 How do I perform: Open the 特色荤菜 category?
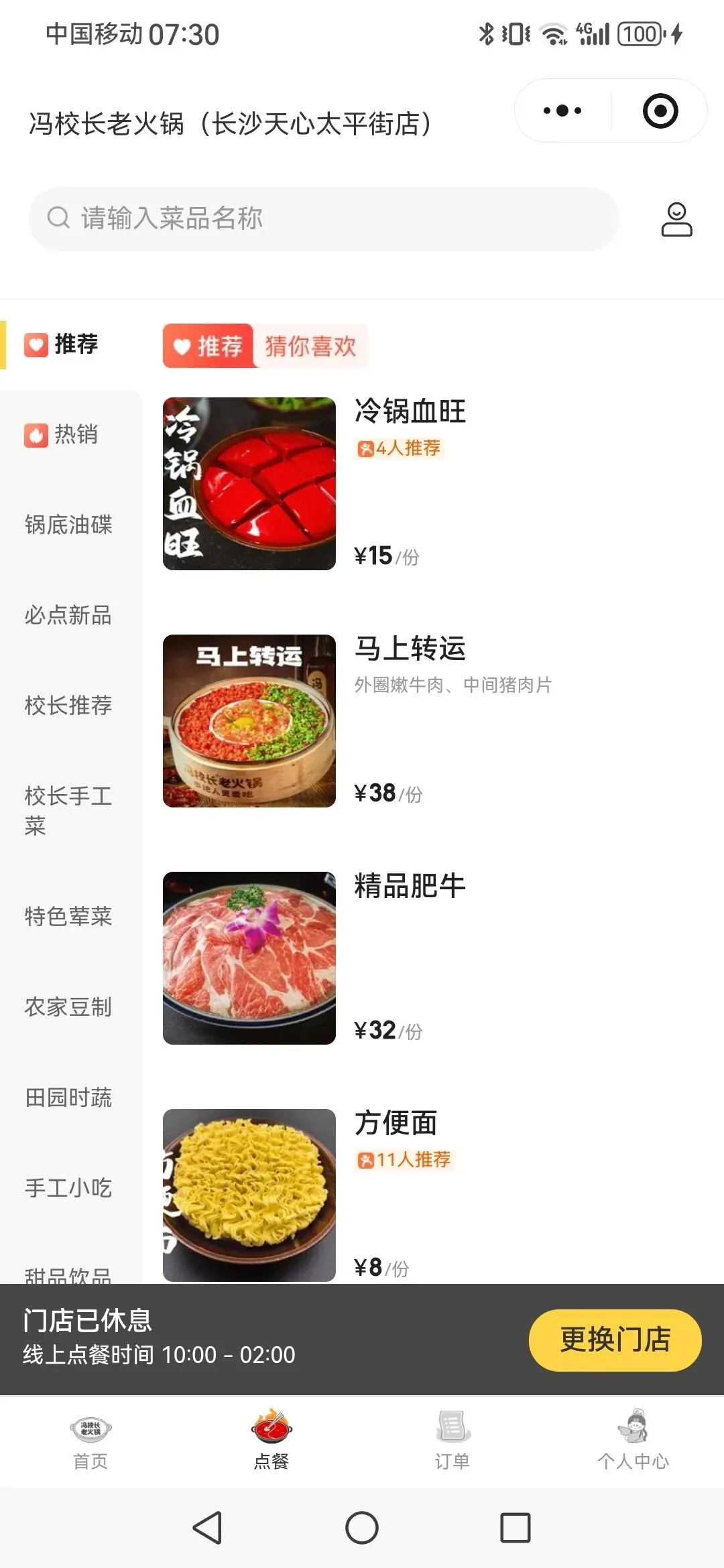pos(68,916)
